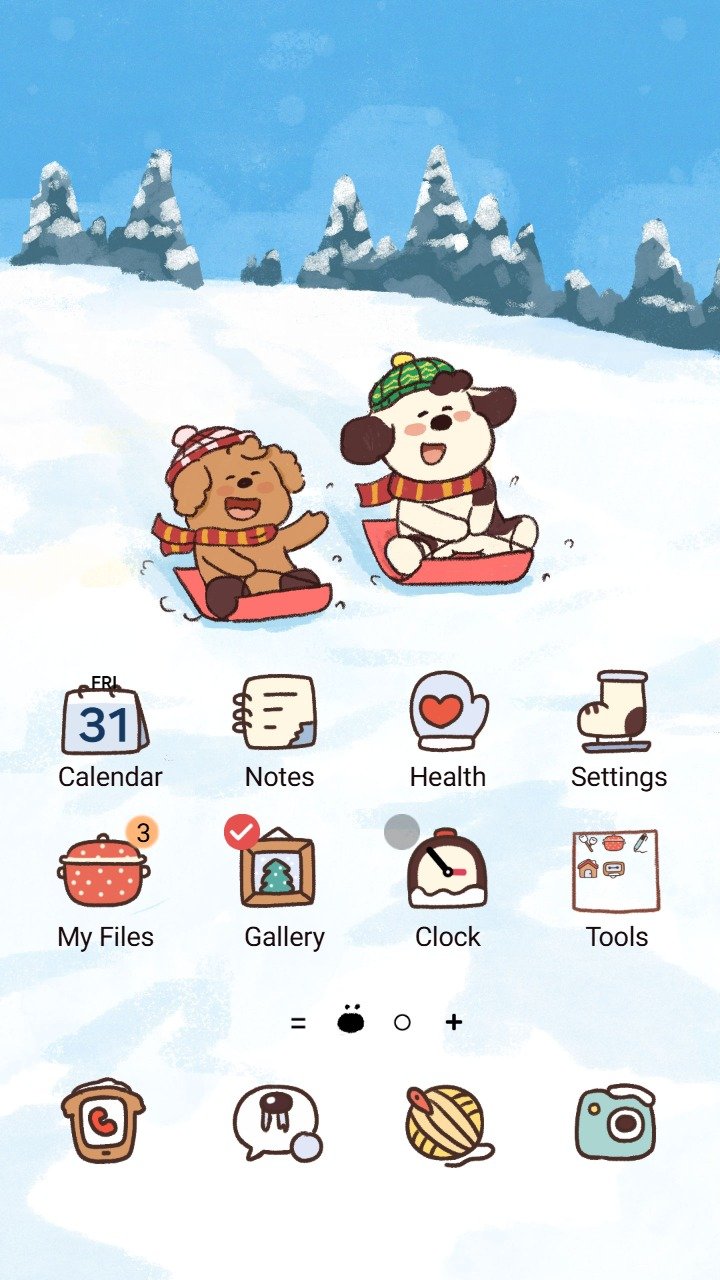Go to Settings
This screenshot has width=720, height=1280.
617,712
